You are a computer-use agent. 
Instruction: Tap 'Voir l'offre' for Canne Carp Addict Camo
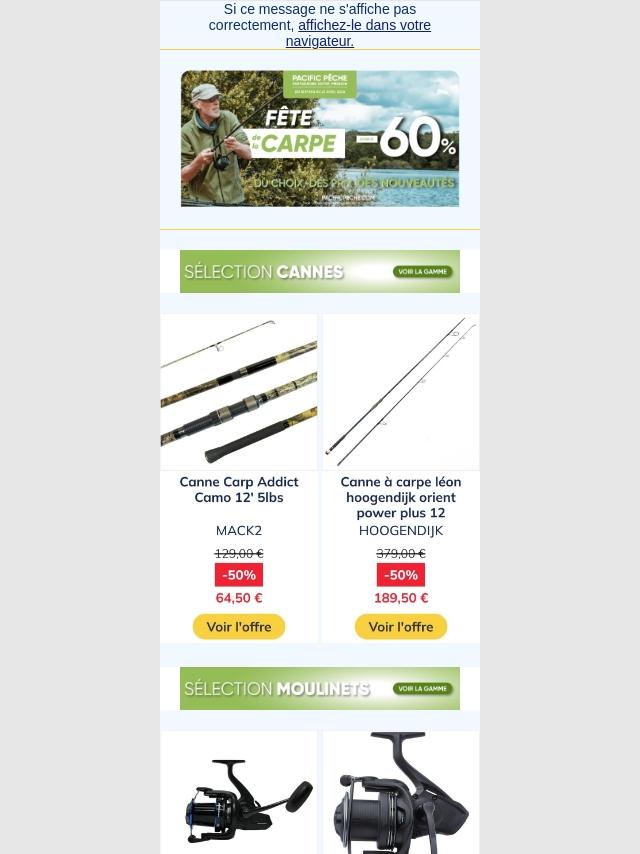pyautogui.click(x=239, y=627)
